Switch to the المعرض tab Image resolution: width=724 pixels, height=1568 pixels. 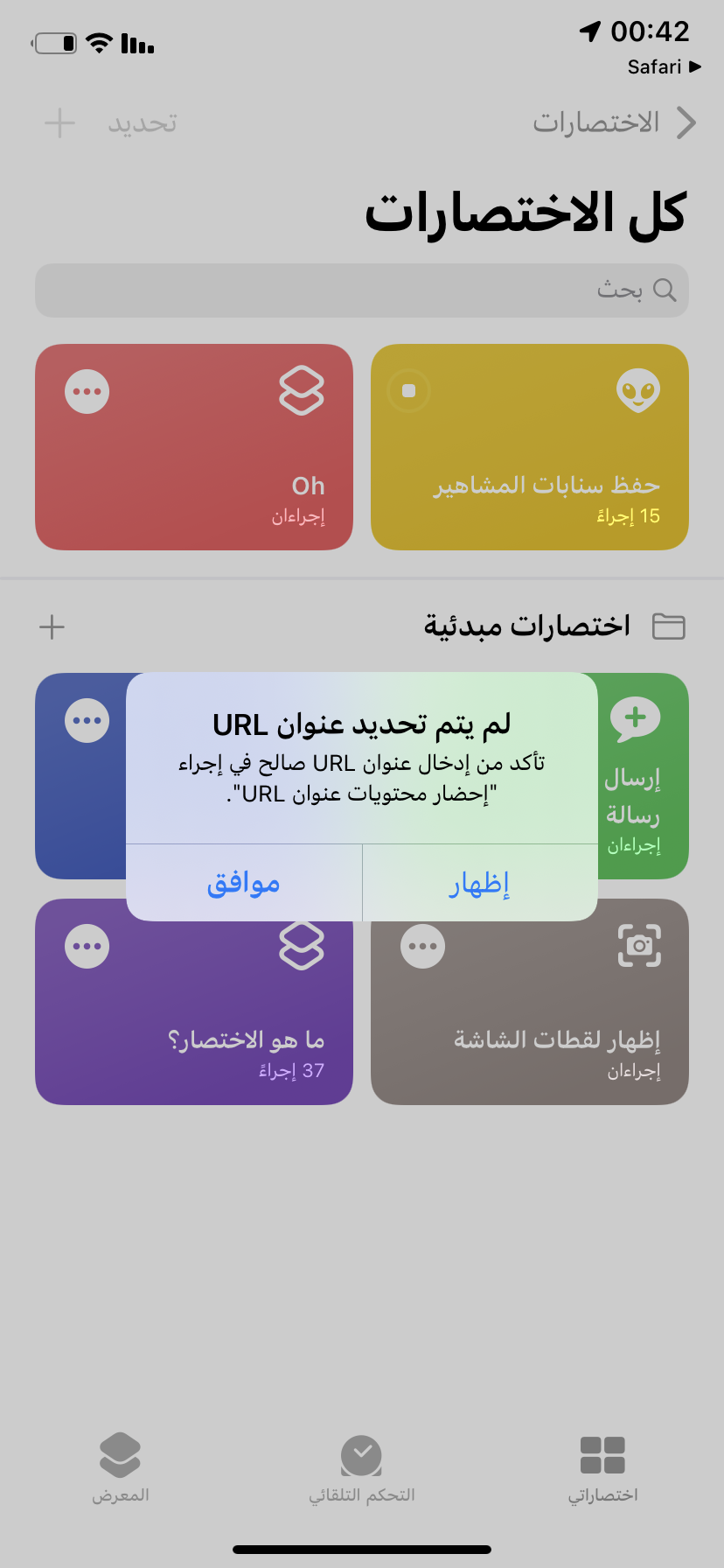point(121,1467)
